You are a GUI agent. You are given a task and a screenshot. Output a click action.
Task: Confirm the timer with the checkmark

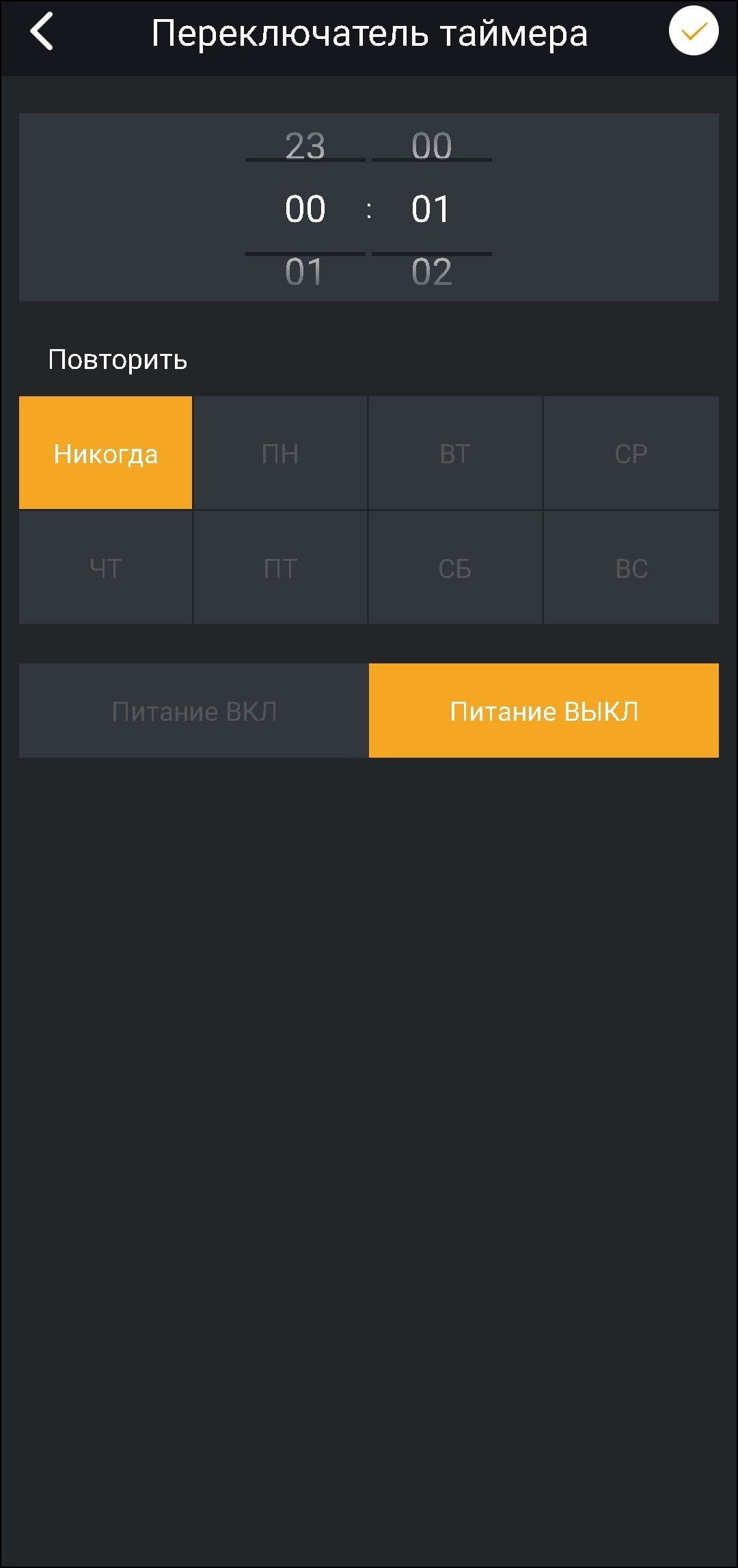point(693,31)
